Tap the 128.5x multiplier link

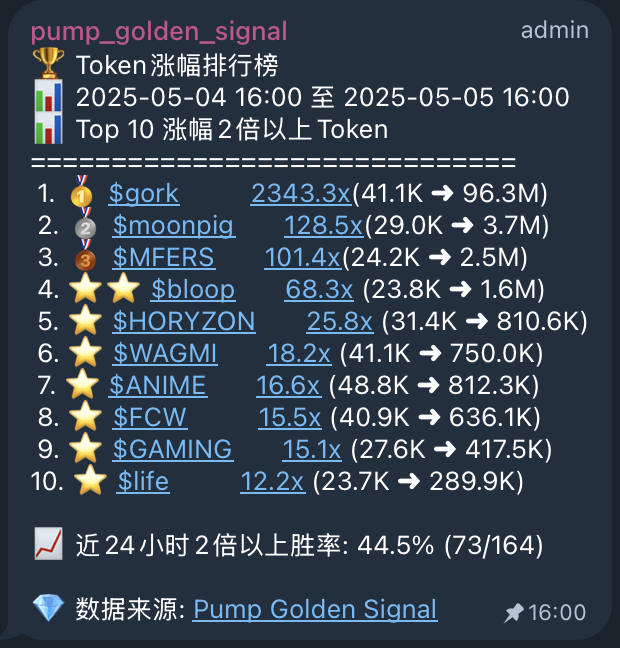point(324,225)
